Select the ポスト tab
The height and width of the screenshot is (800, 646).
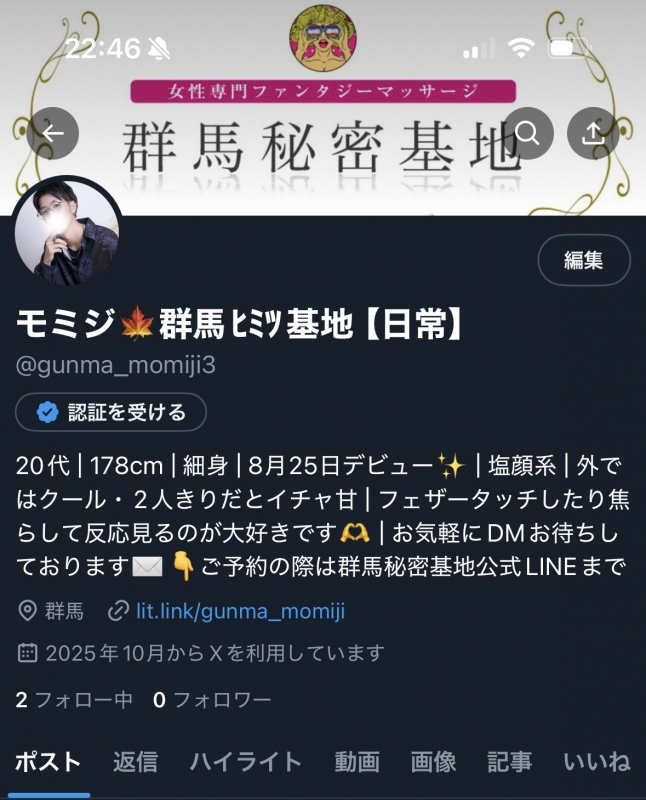(48, 762)
